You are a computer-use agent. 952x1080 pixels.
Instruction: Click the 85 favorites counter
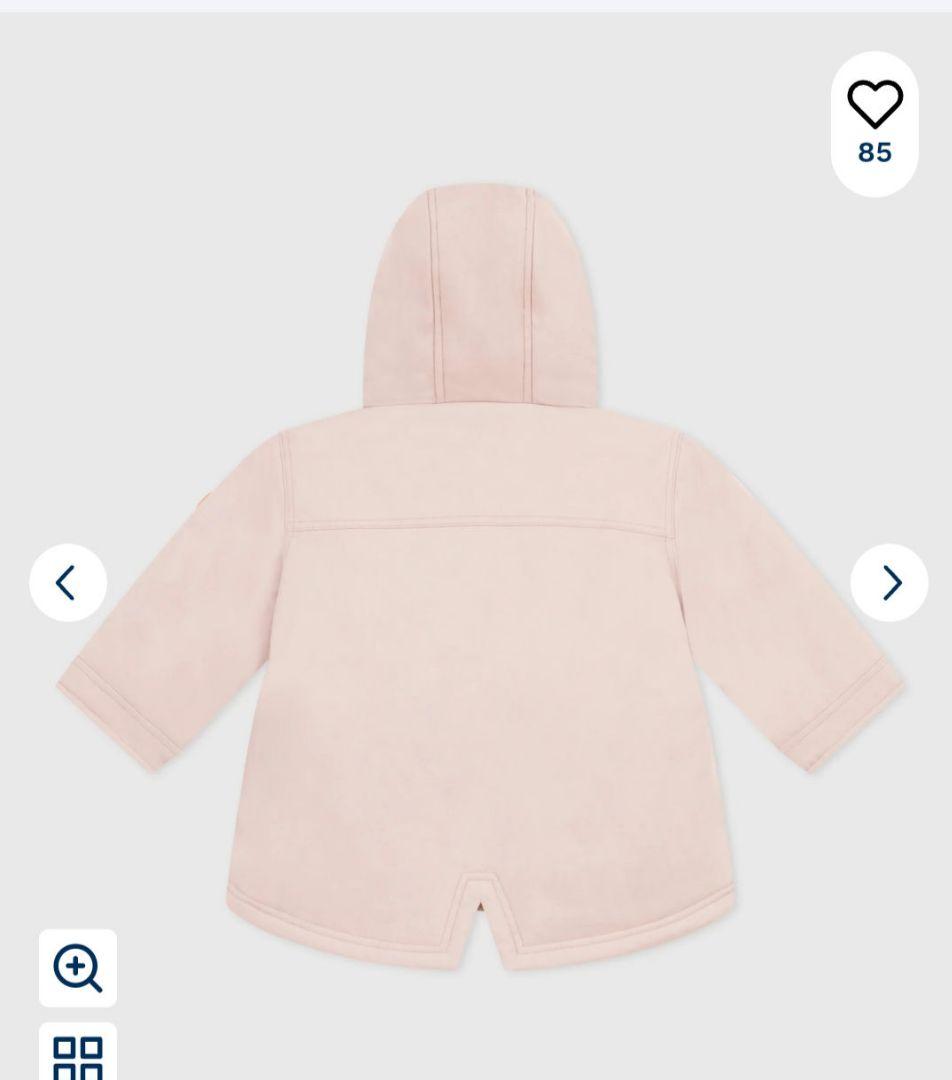click(875, 153)
